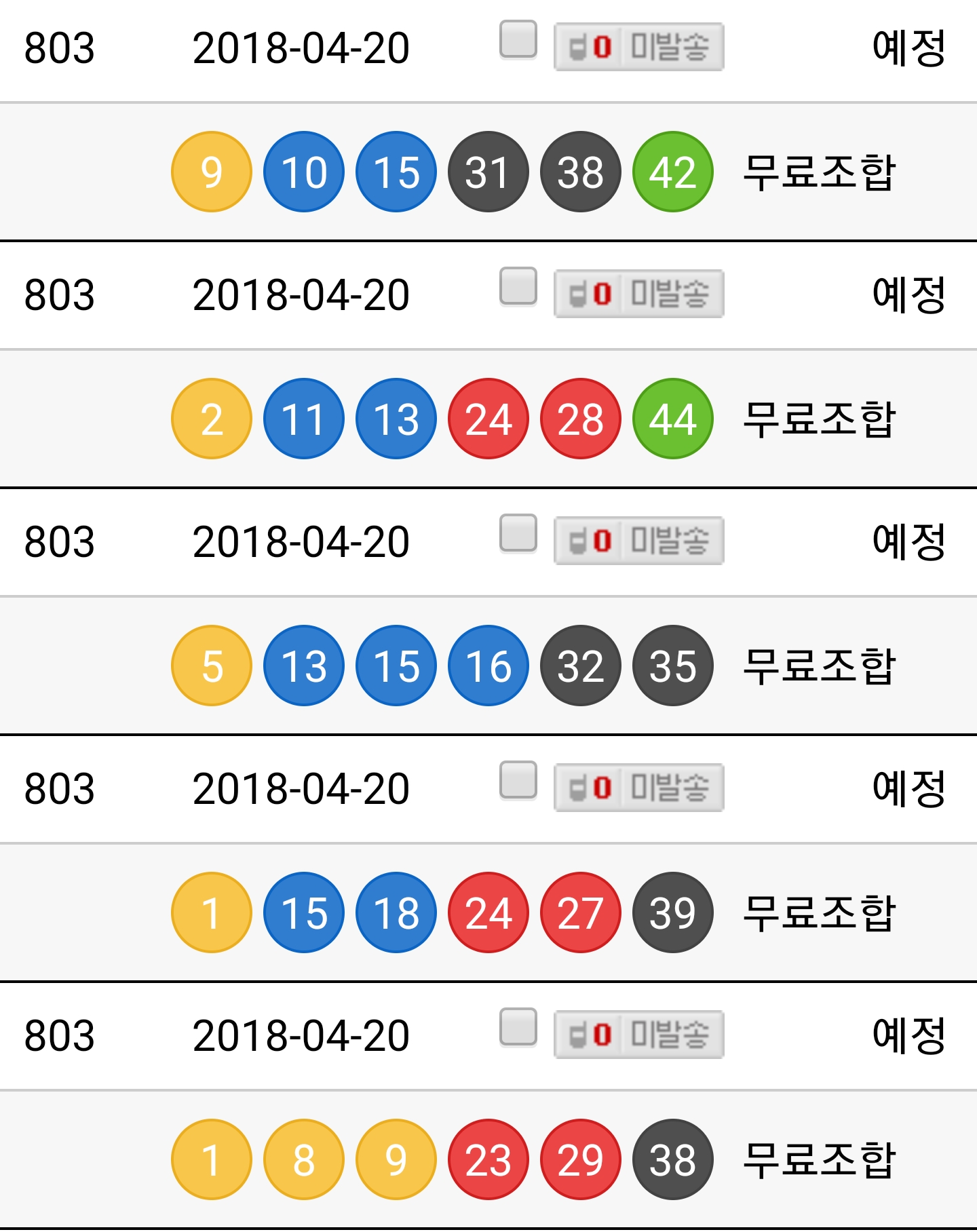Mark the checkbox above combination 1 15 18 24 27 39
Viewport: 977px width, 1232px height.
coord(518,780)
